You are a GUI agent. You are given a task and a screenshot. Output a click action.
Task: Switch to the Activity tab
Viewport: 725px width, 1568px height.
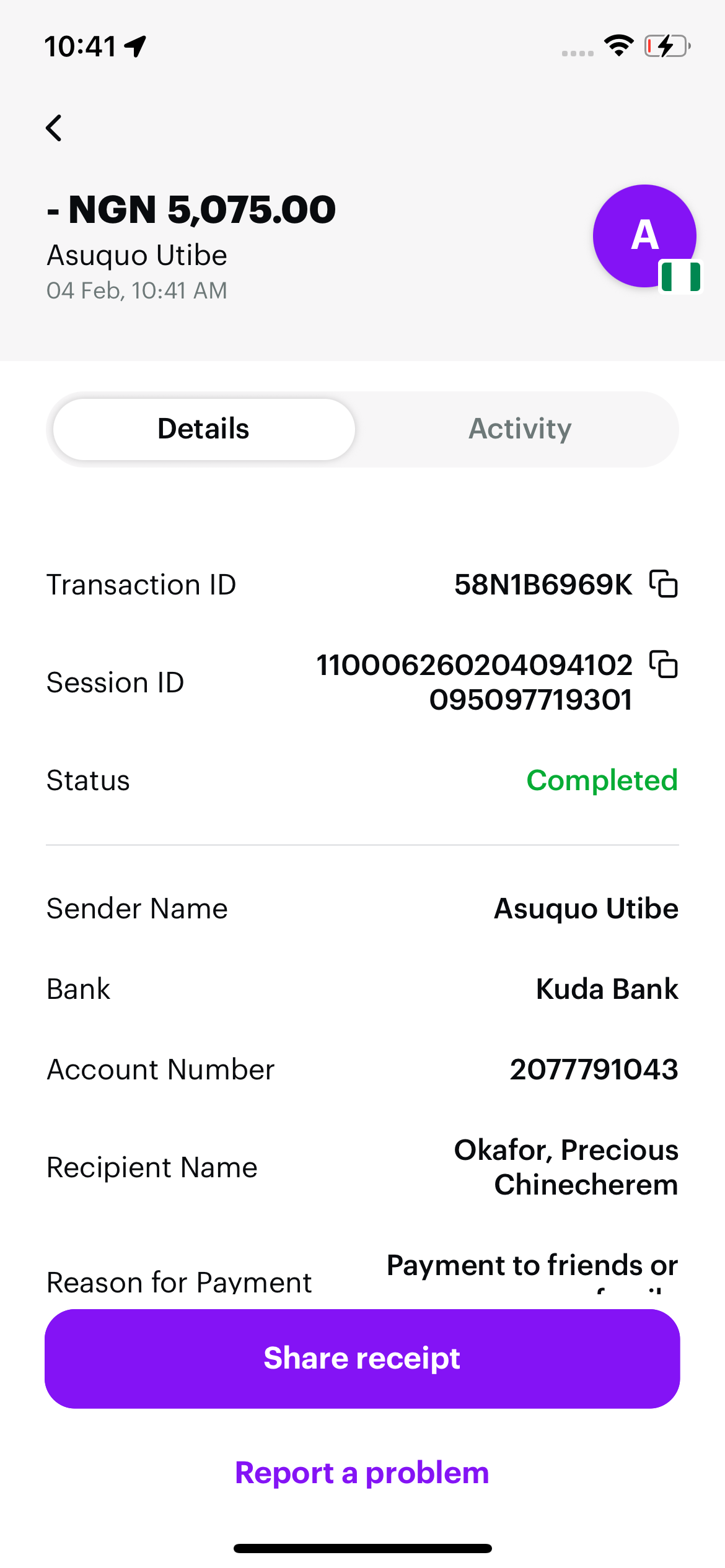tap(519, 429)
